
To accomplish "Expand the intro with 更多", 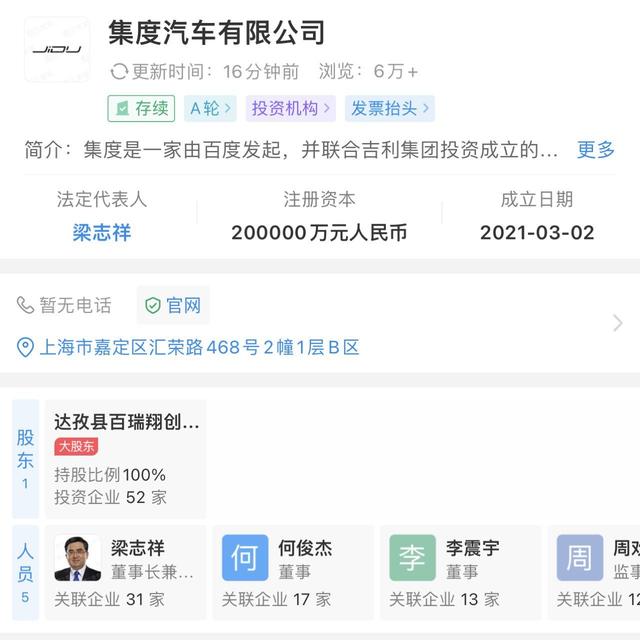I will (x=596, y=150).
